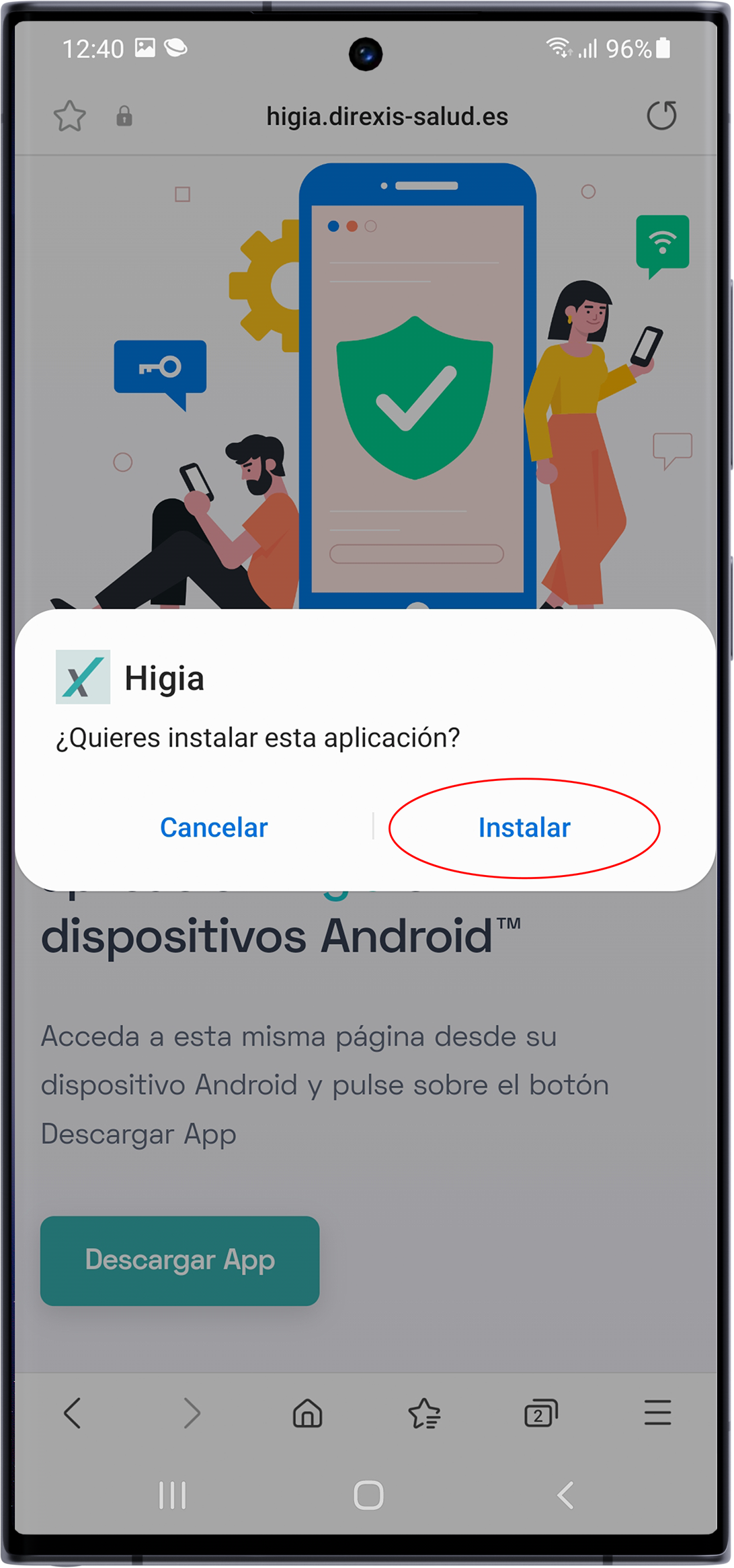Open the bookmarks list
The width and height of the screenshot is (734, 1568).
pyautogui.click(x=424, y=1413)
